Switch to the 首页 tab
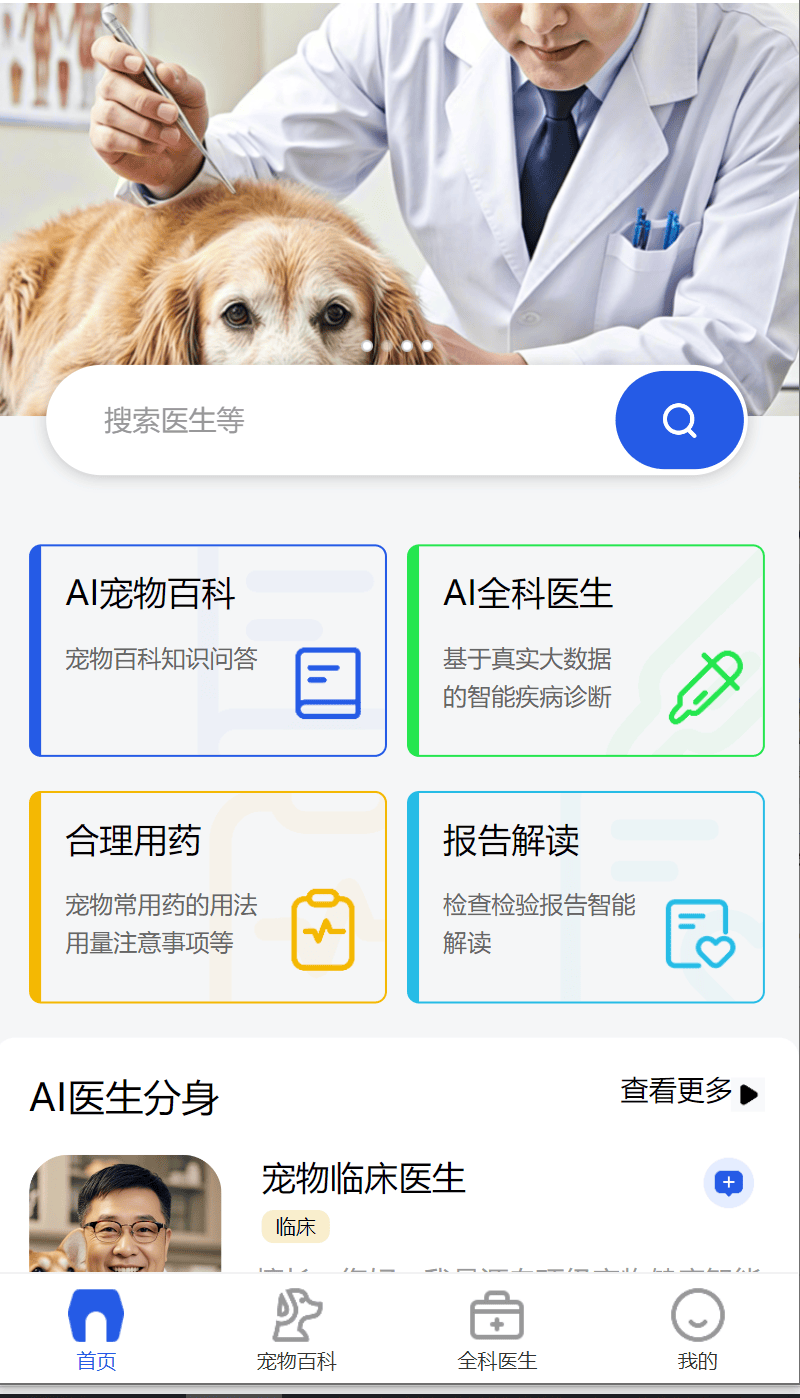The image size is (800, 1398). pyautogui.click(x=96, y=1330)
